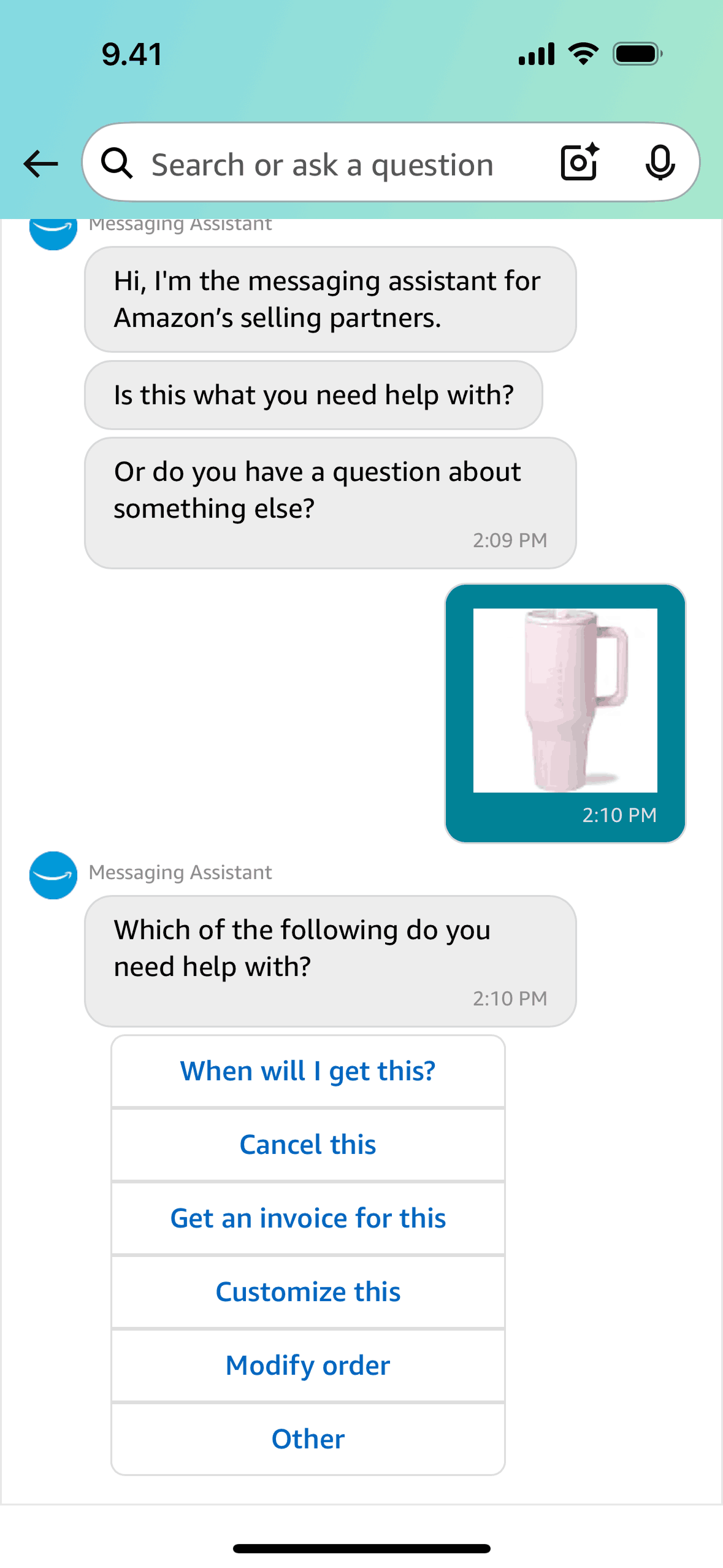Tap the search or ask a question field

tap(322, 164)
